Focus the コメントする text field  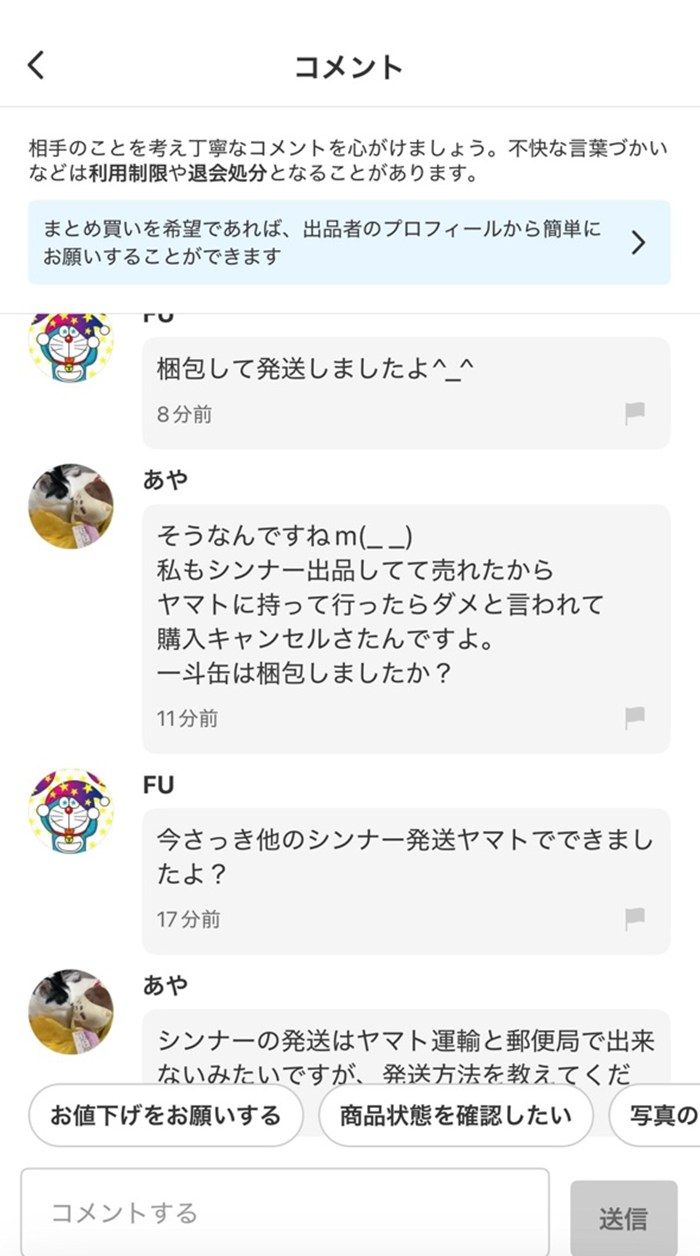(x=285, y=1213)
